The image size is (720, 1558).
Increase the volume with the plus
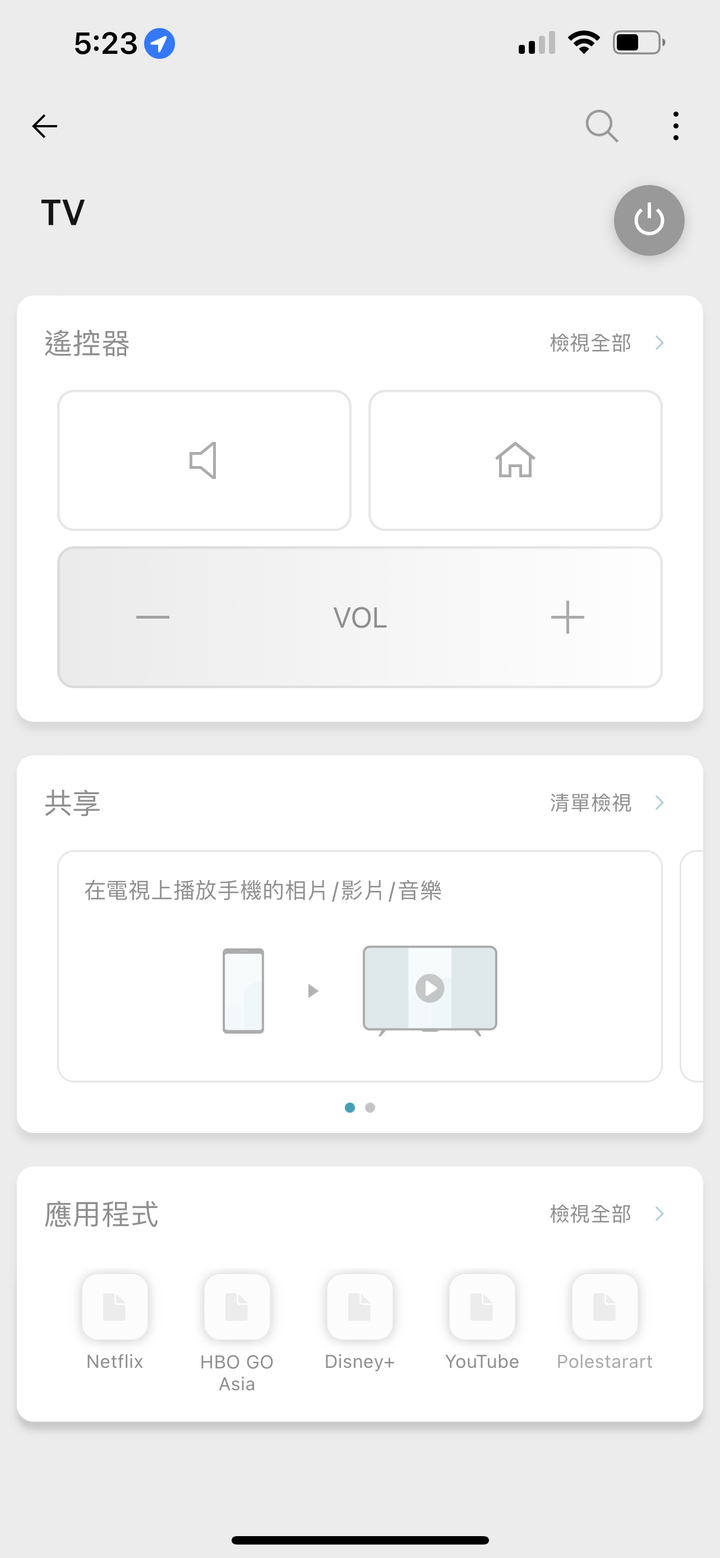(567, 618)
